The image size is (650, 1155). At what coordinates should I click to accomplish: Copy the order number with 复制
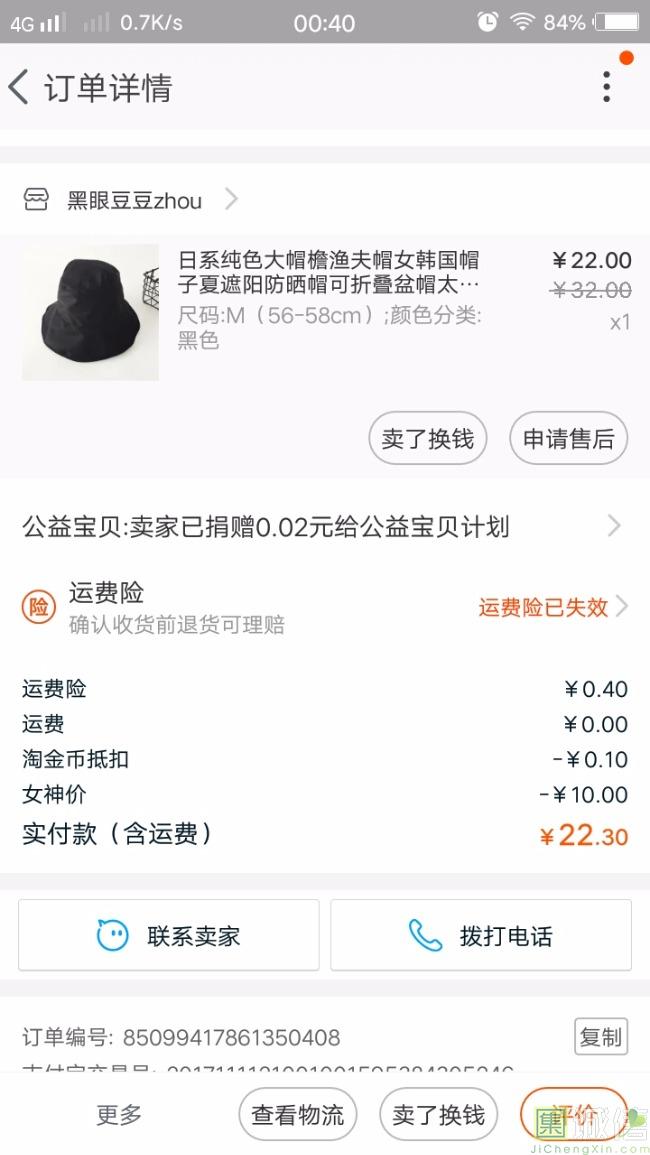tap(600, 1037)
